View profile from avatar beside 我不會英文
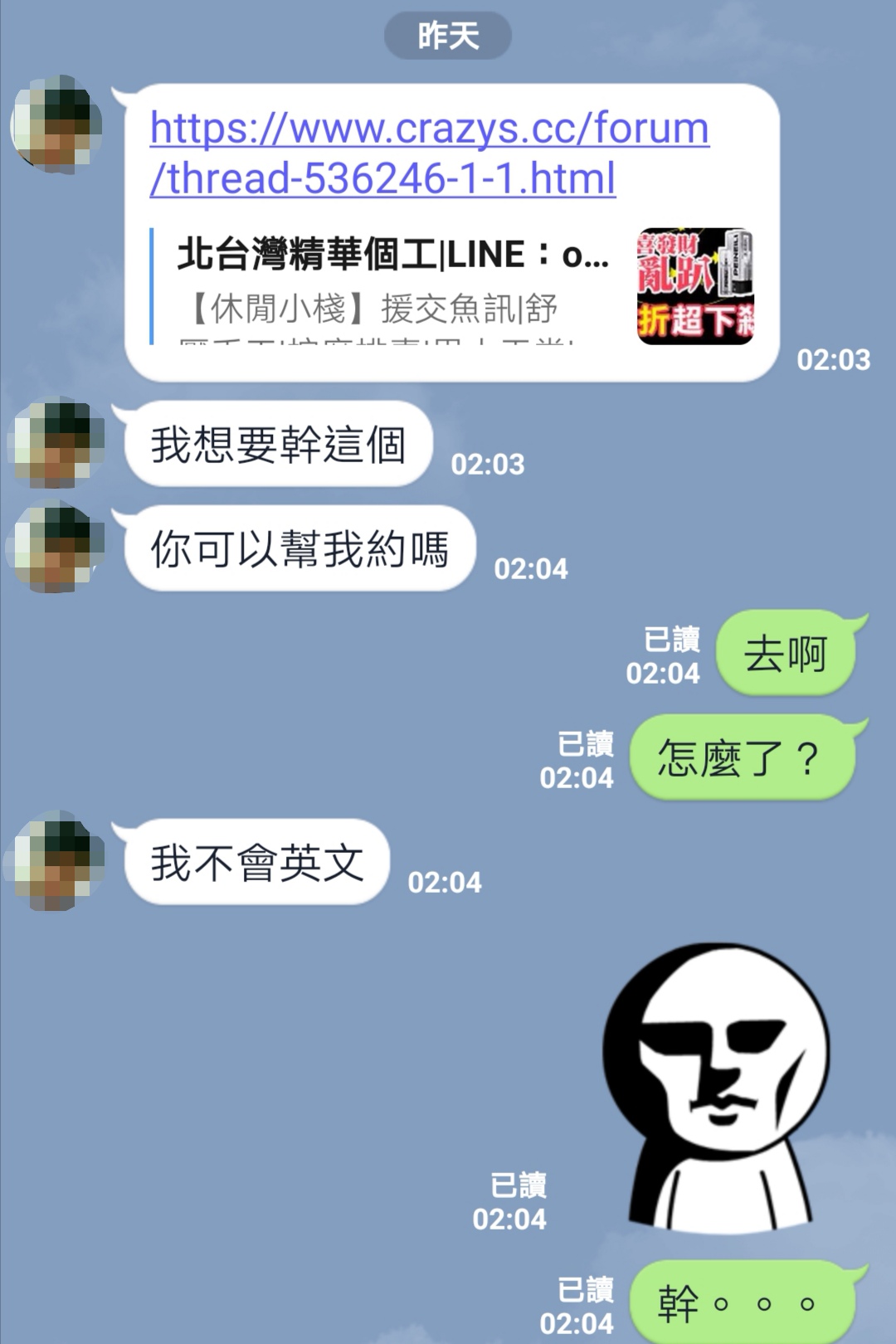The width and height of the screenshot is (896, 1344). tap(55, 860)
